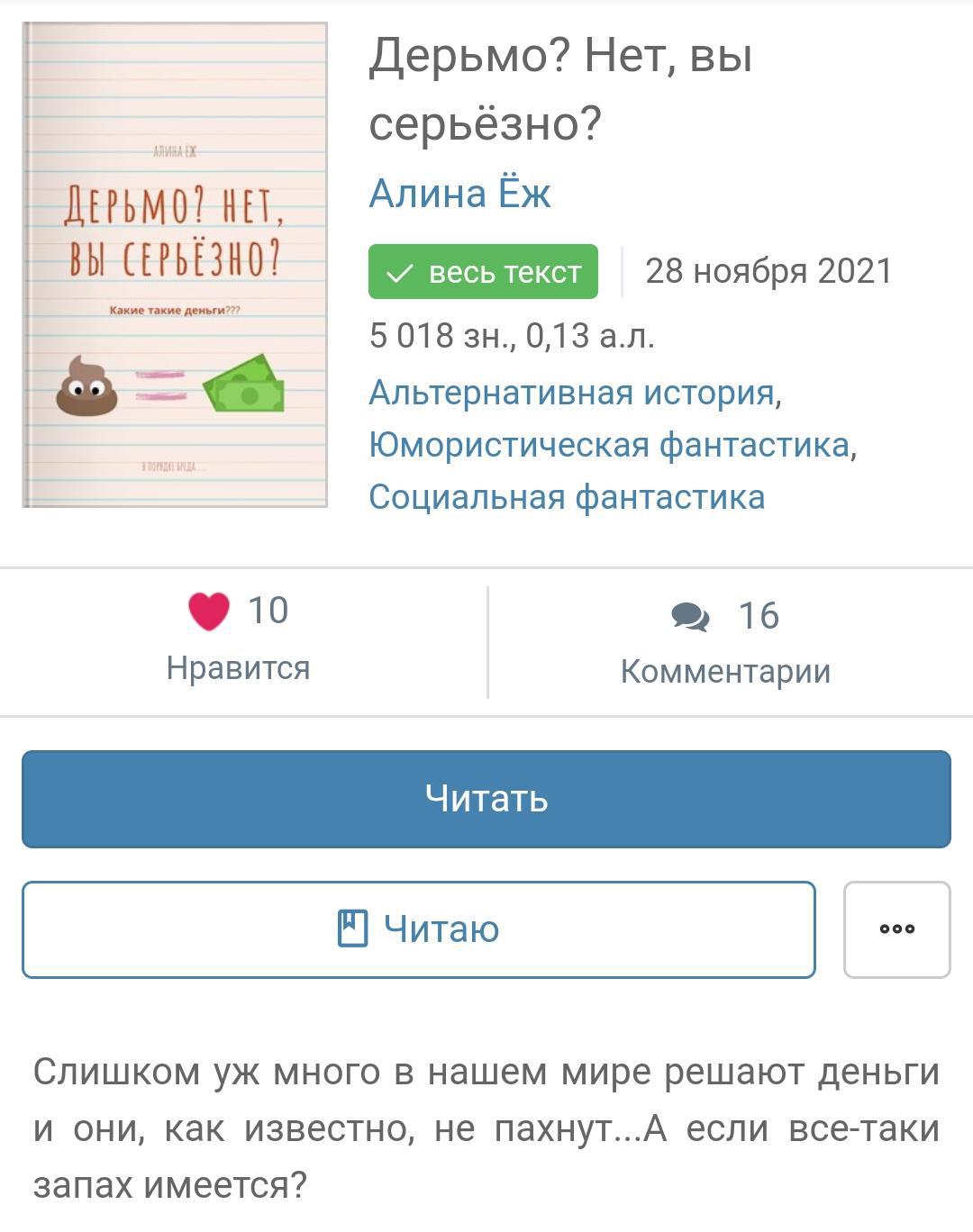Open the book cover image

point(175,265)
